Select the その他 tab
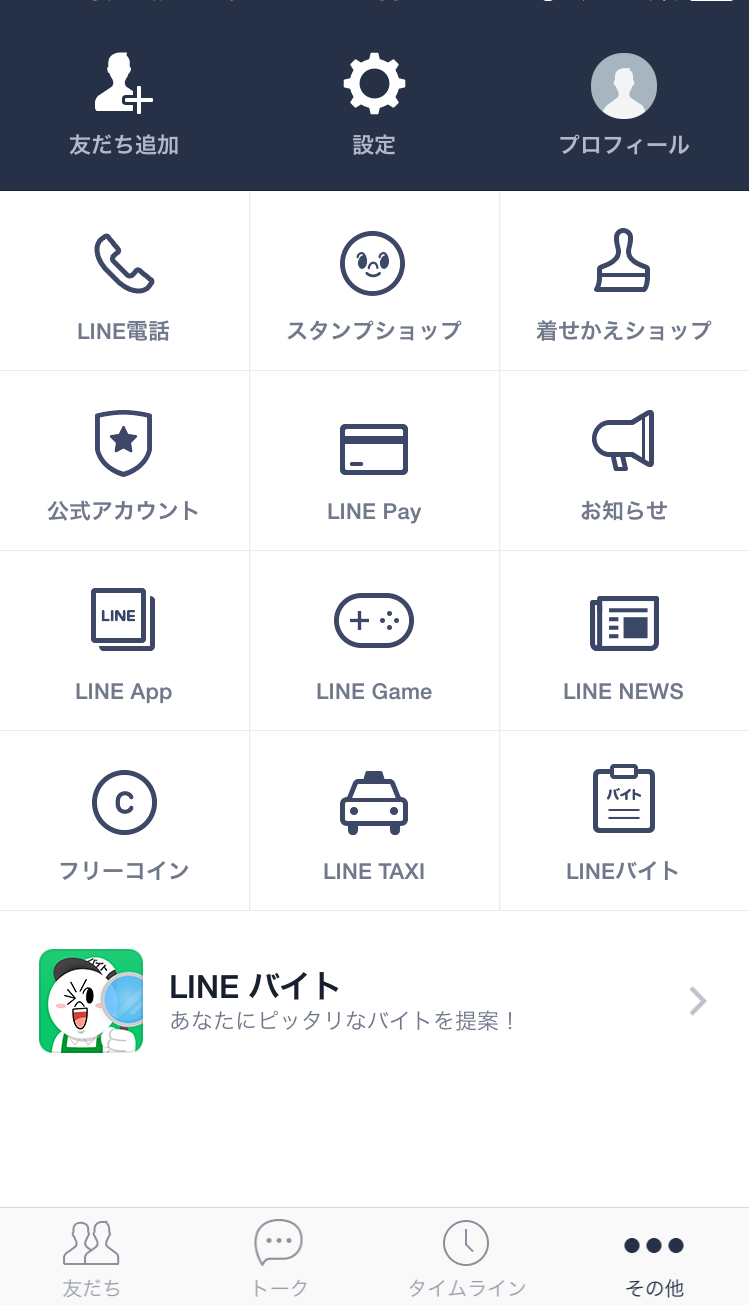The height and width of the screenshot is (1305, 749). pyautogui.click(x=654, y=1258)
